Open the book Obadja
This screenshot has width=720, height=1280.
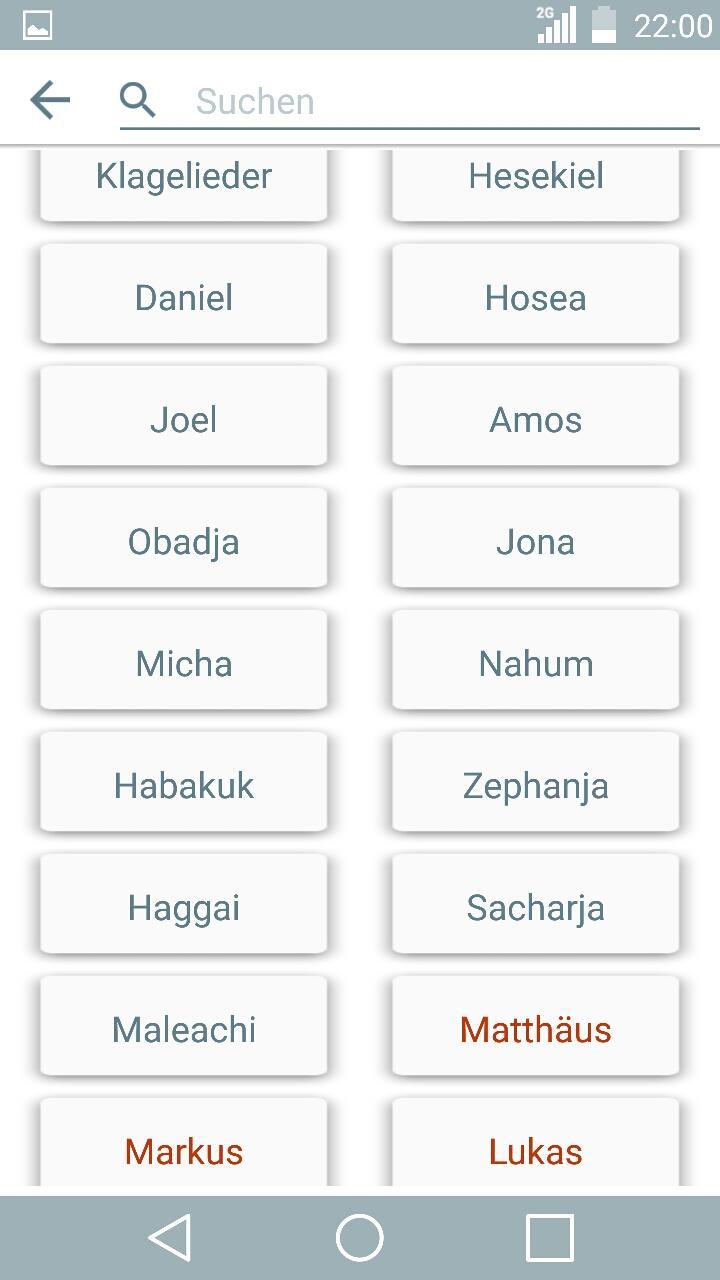(184, 541)
